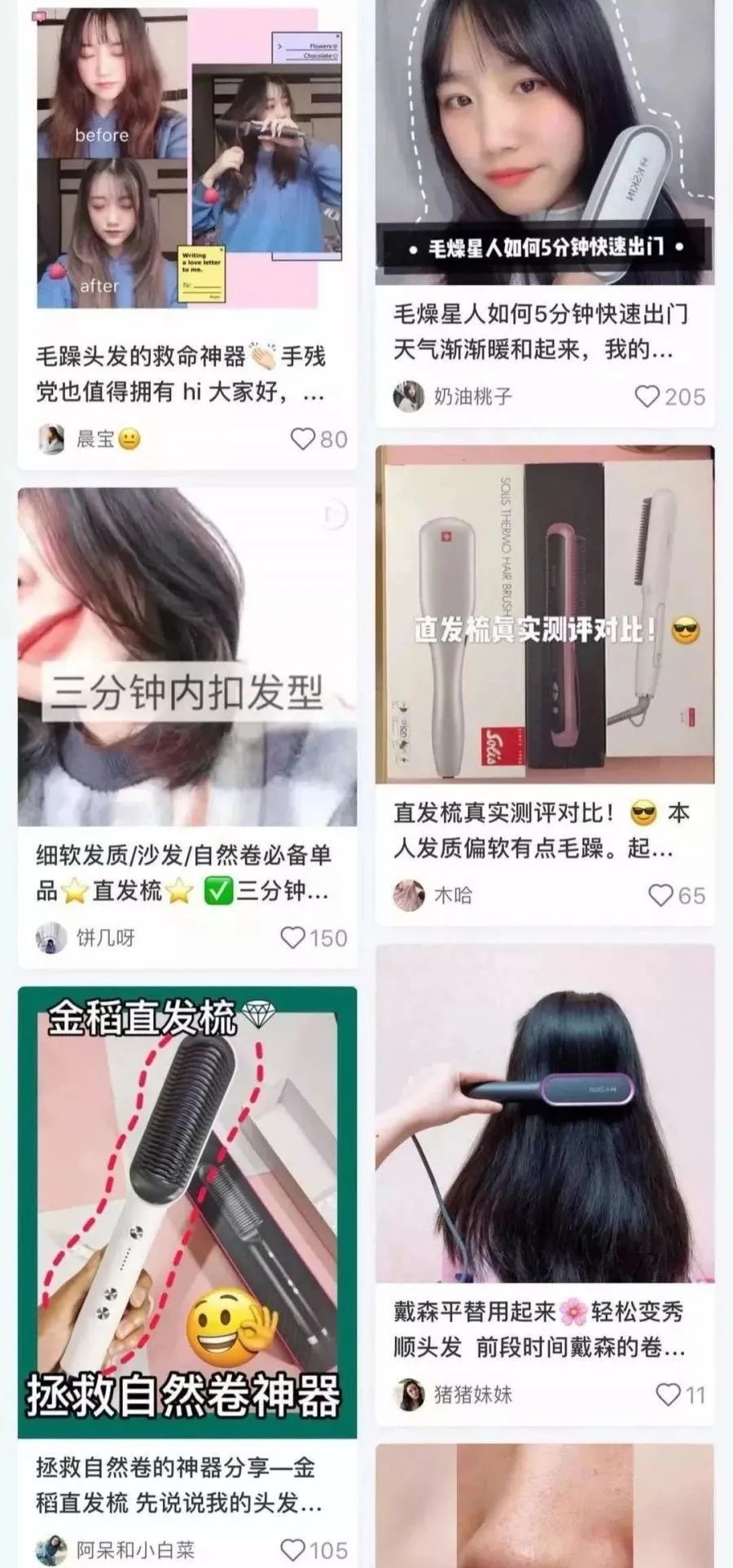View 木哈's profile avatar
733x1568 pixels.
tap(409, 896)
